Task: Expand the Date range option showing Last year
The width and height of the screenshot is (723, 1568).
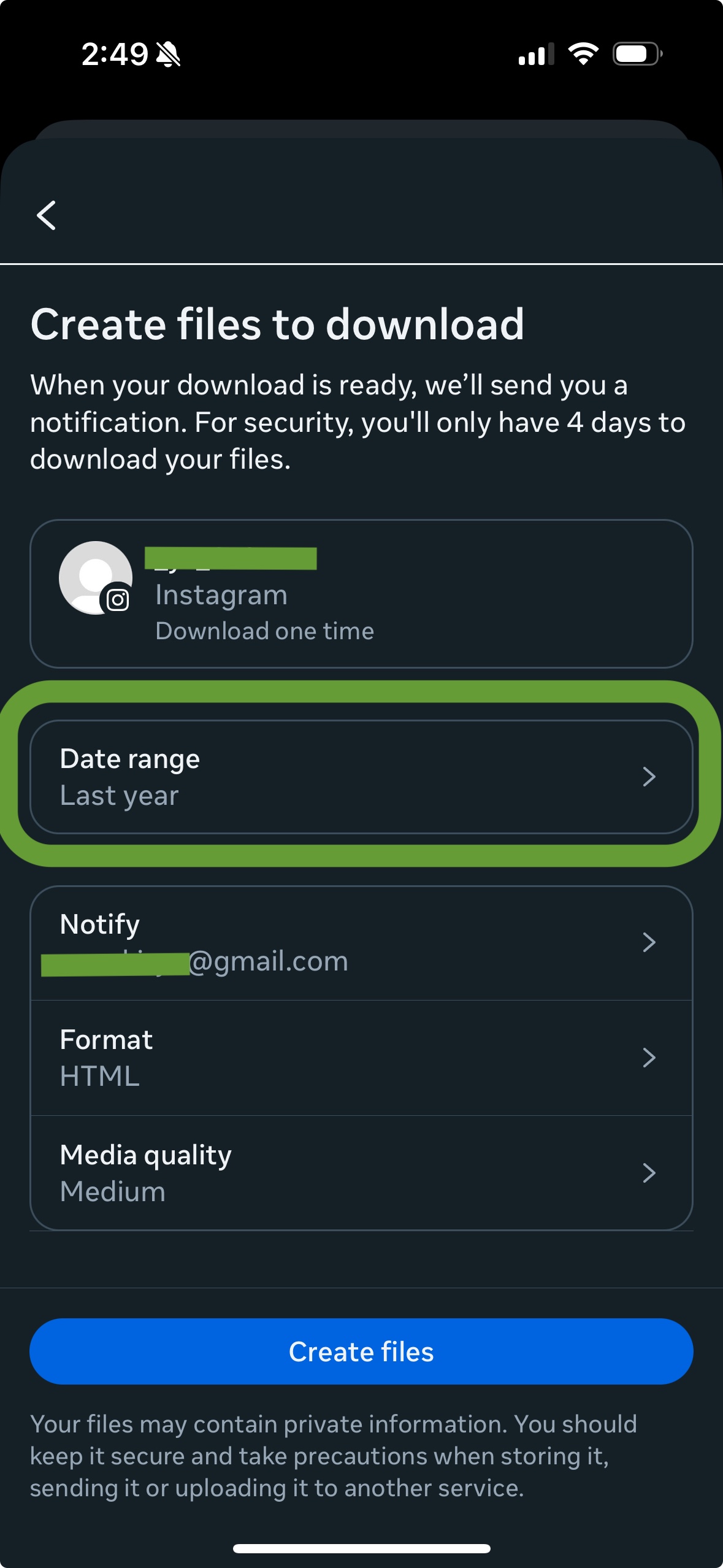Action: click(x=362, y=777)
